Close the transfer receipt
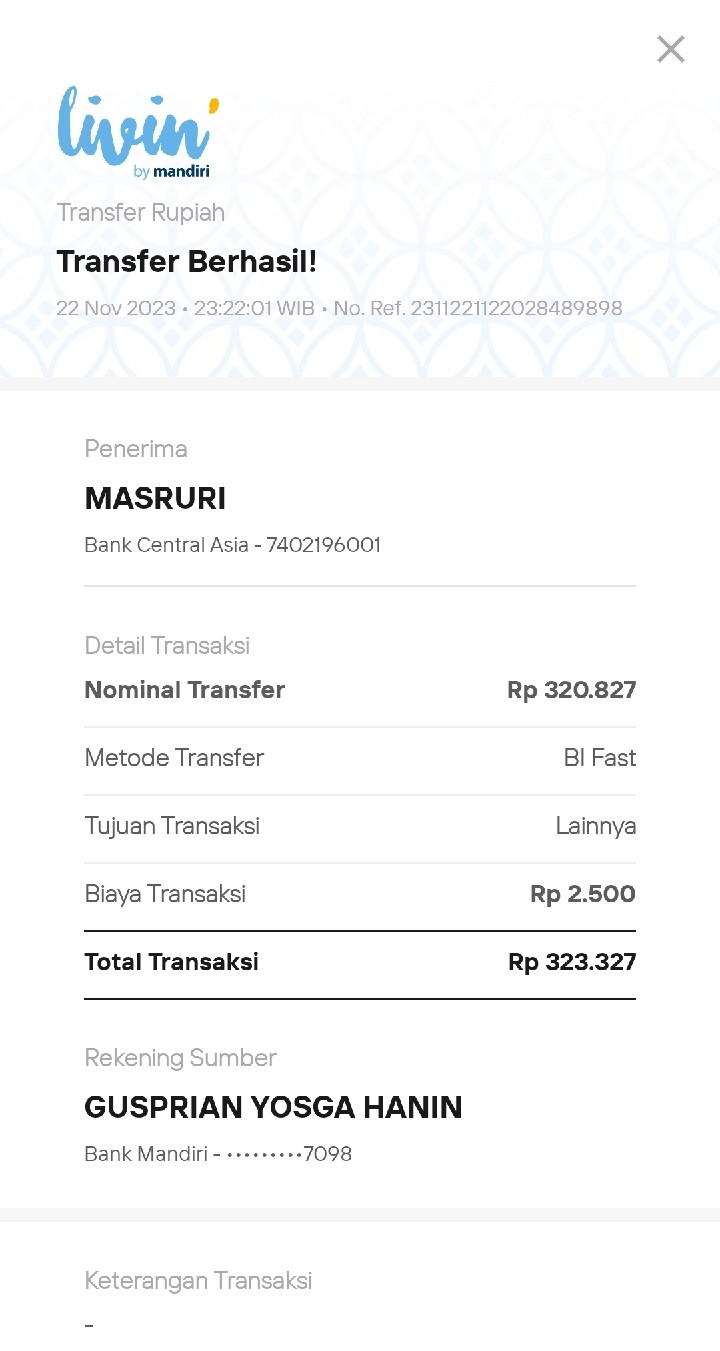This screenshot has height=1351, width=720. coord(670,49)
